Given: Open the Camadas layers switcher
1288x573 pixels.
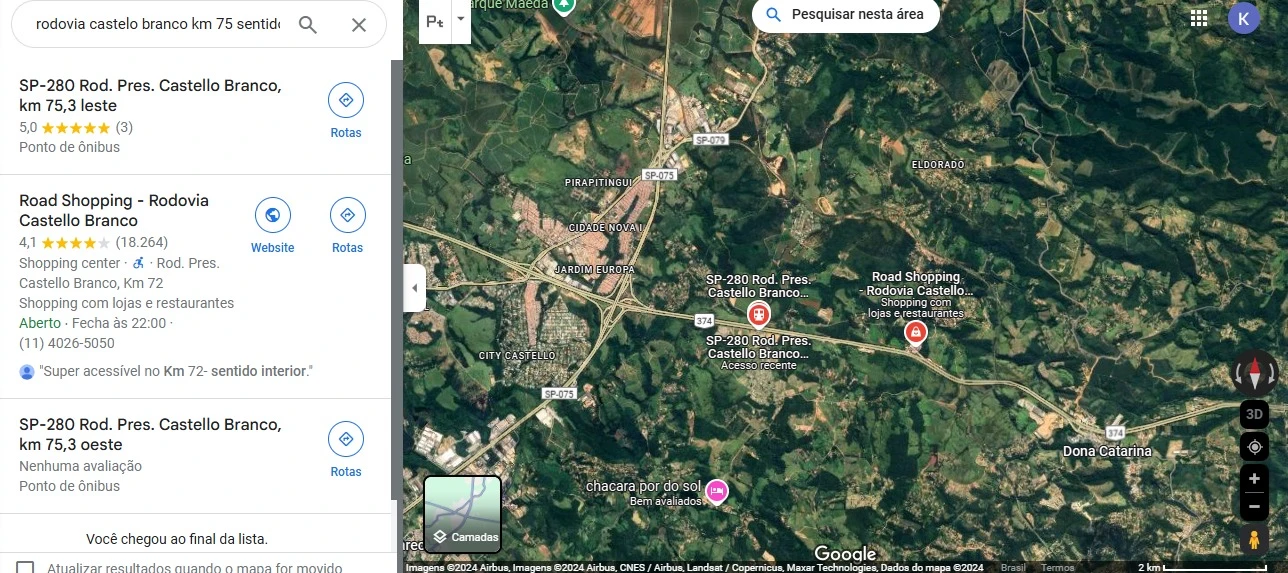Looking at the screenshot, I should pos(463,514).
